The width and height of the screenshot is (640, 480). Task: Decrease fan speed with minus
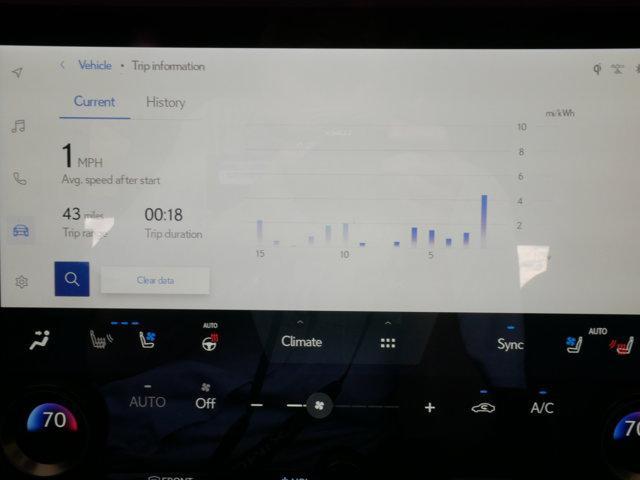pyautogui.click(x=257, y=406)
